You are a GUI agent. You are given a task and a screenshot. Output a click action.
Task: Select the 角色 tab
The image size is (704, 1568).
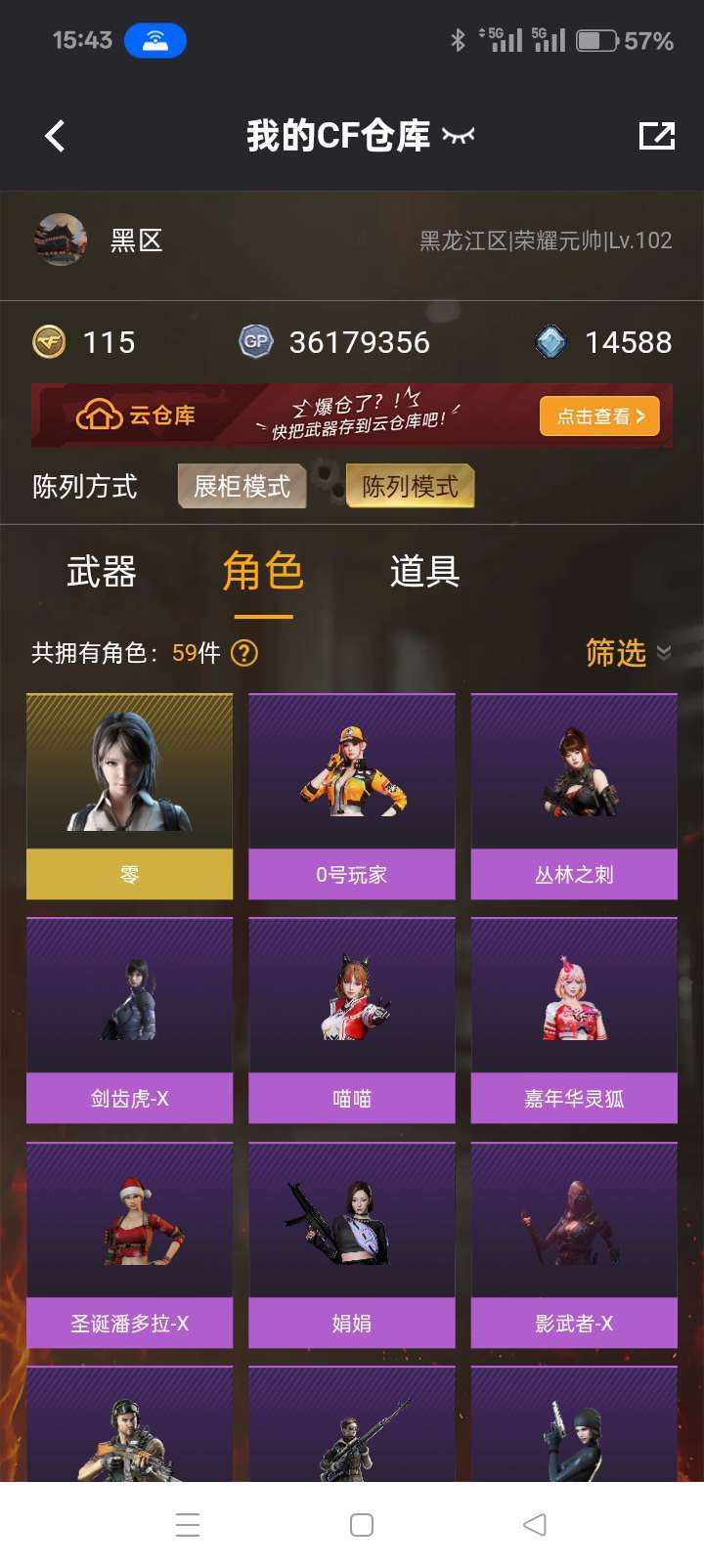(263, 572)
